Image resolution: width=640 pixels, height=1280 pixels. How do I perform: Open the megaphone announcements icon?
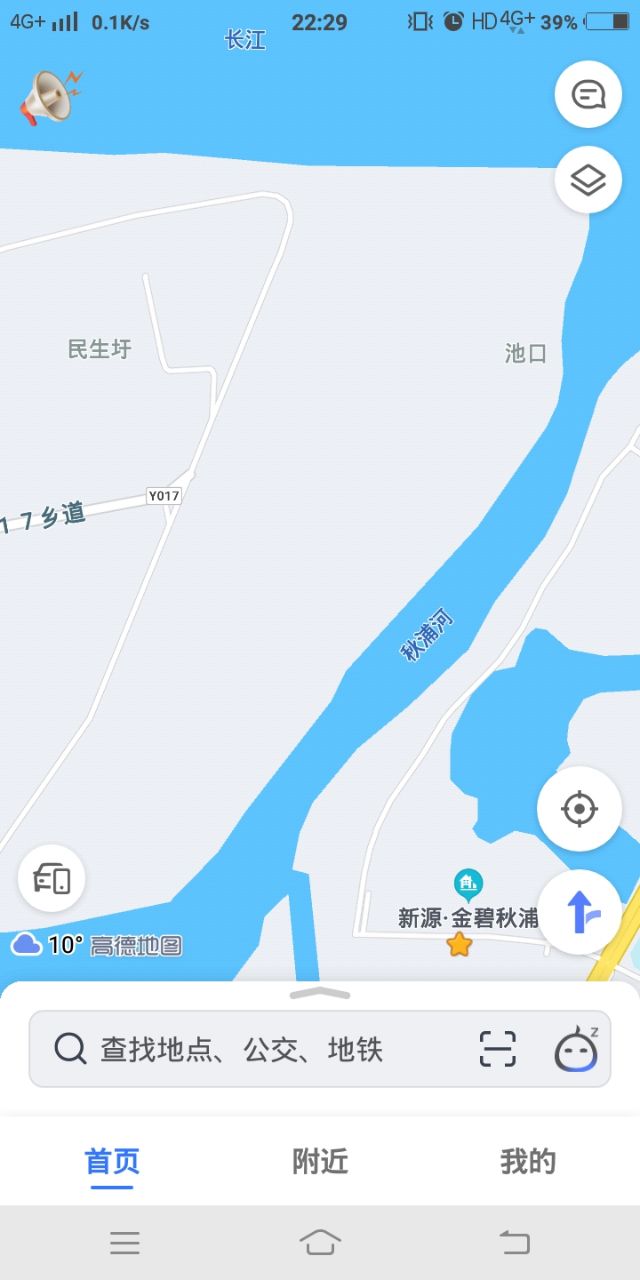(48, 97)
